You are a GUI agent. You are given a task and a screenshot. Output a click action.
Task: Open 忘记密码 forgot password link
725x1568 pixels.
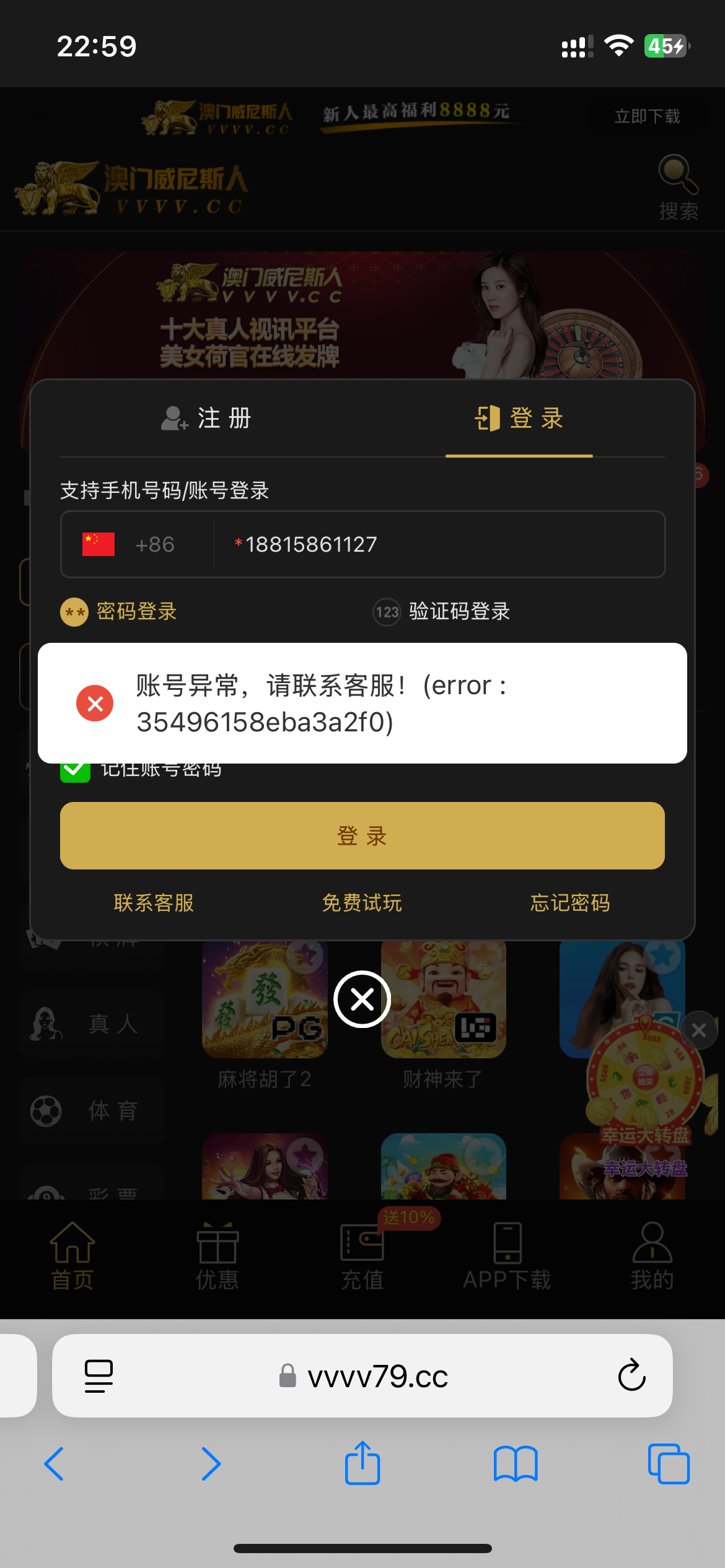coord(569,904)
